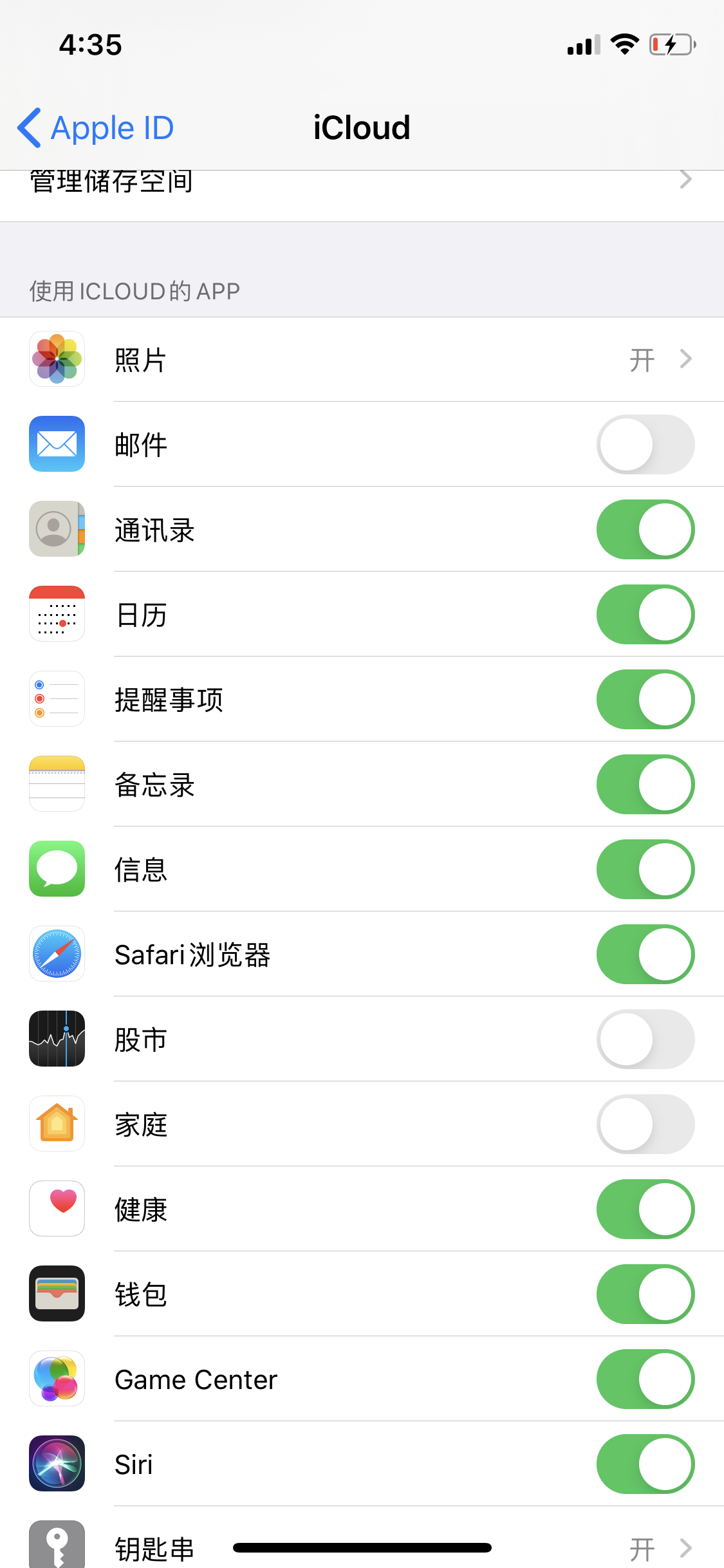Switch off 备忘录 iCloud sync

coord(645,784)
